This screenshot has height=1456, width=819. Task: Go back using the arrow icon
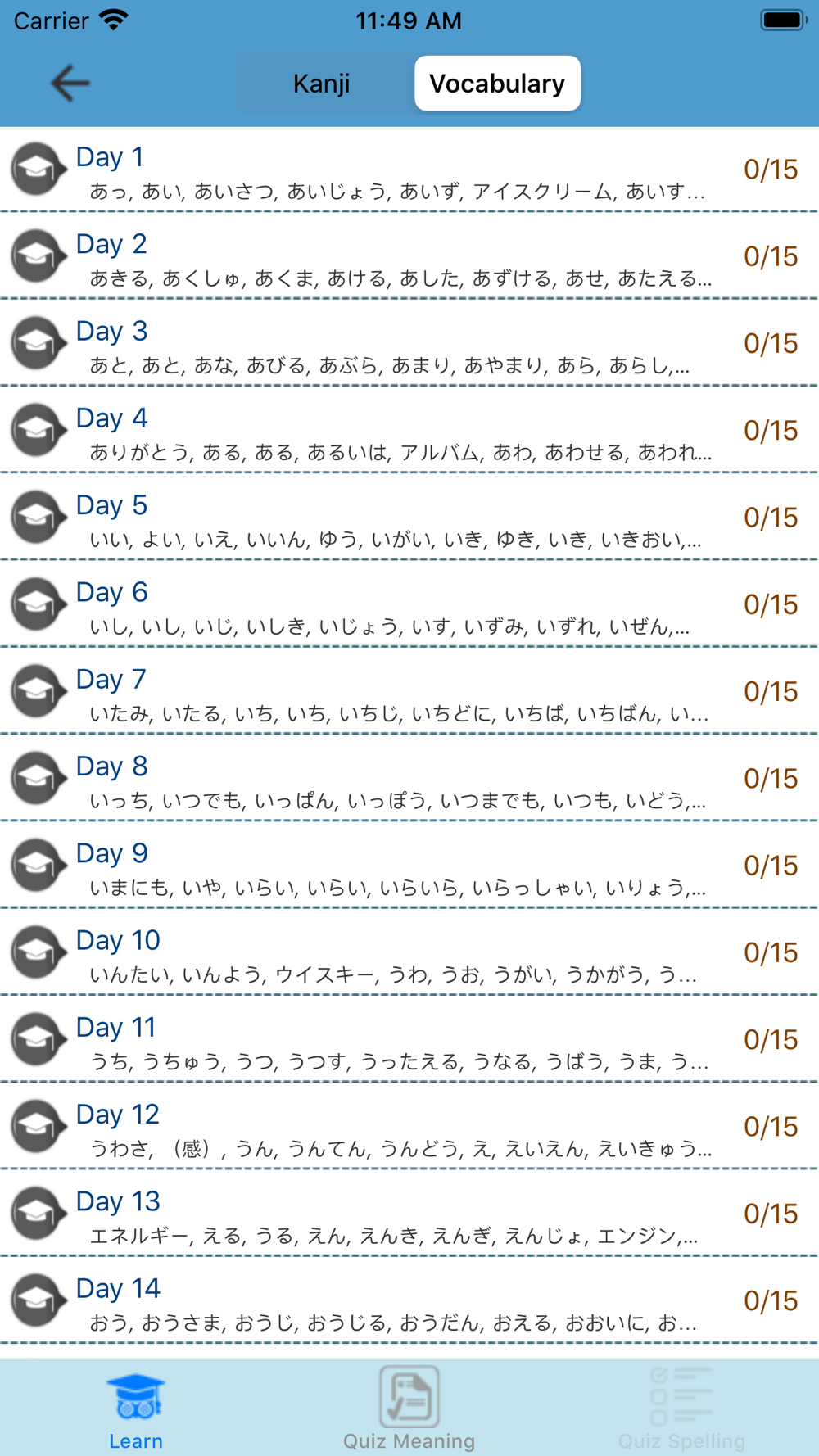(x=70, y=83)
